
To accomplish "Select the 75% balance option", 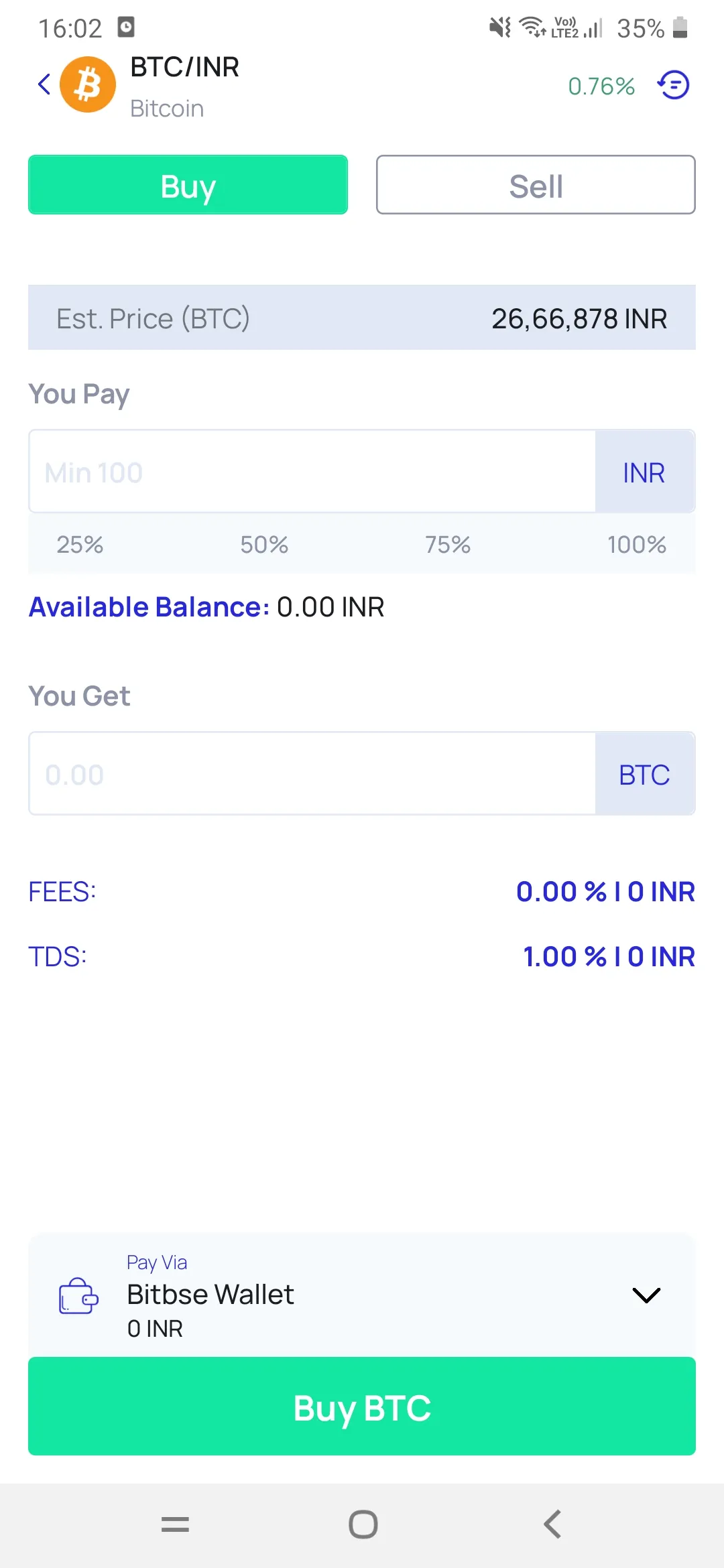I will point(448,545).
